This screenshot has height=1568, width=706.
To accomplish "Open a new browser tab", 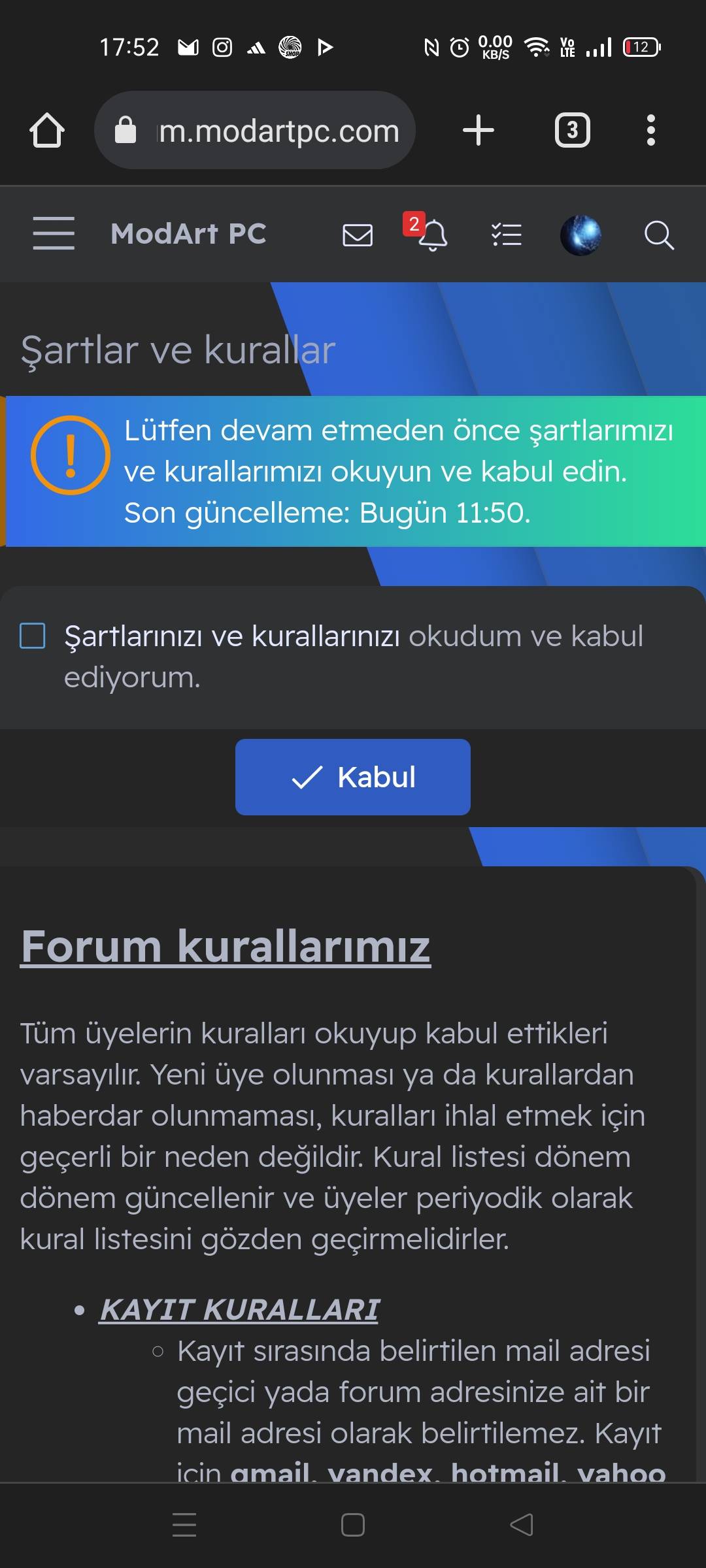I will (478, 130).
